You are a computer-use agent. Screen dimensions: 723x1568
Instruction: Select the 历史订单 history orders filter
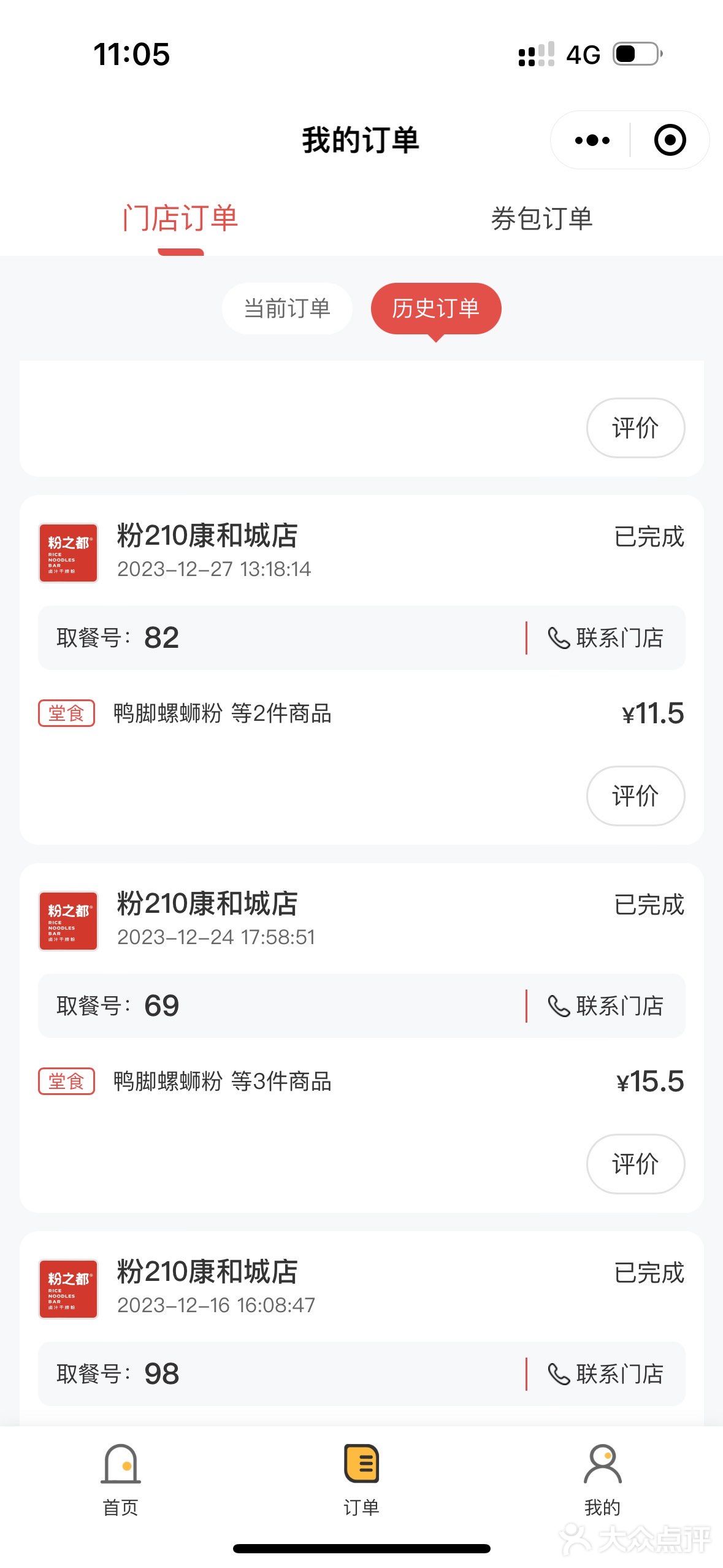tap(436, 310)
